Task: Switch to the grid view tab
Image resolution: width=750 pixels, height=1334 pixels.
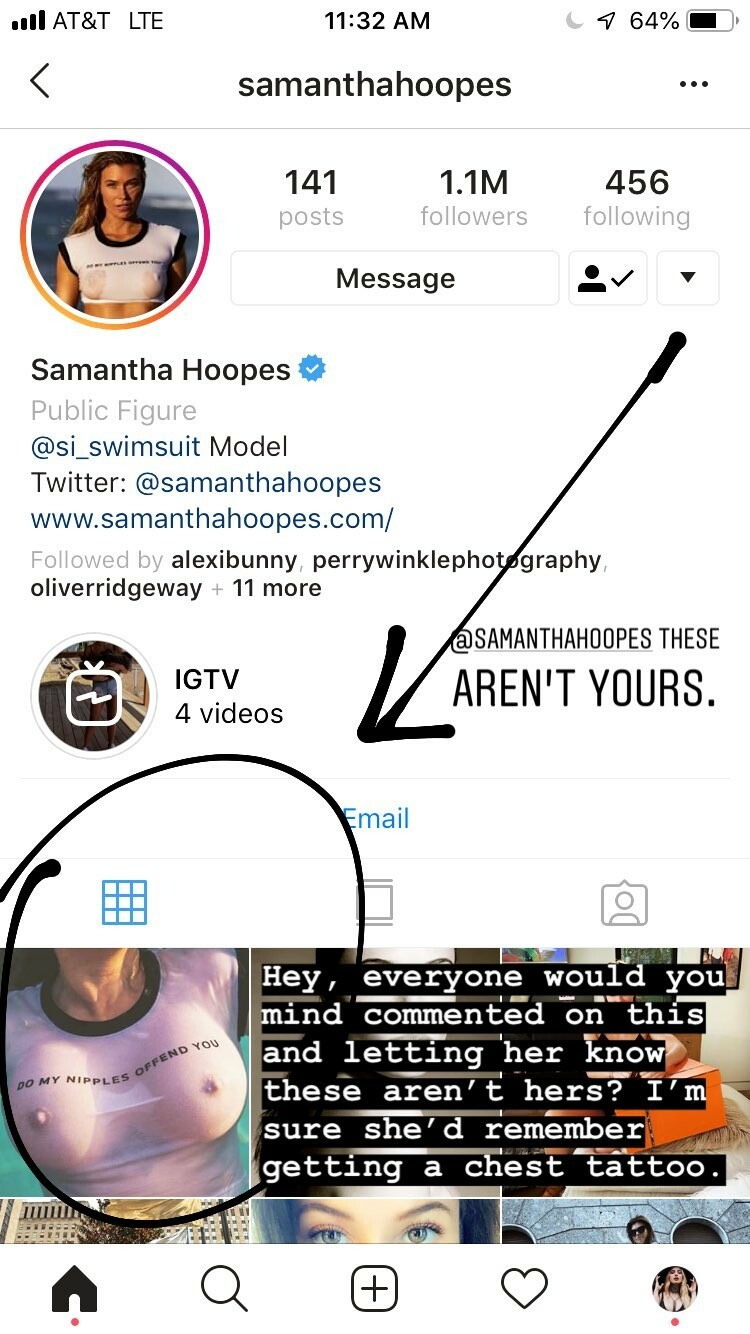Action: pyautogui.click(x=125, y=902)
